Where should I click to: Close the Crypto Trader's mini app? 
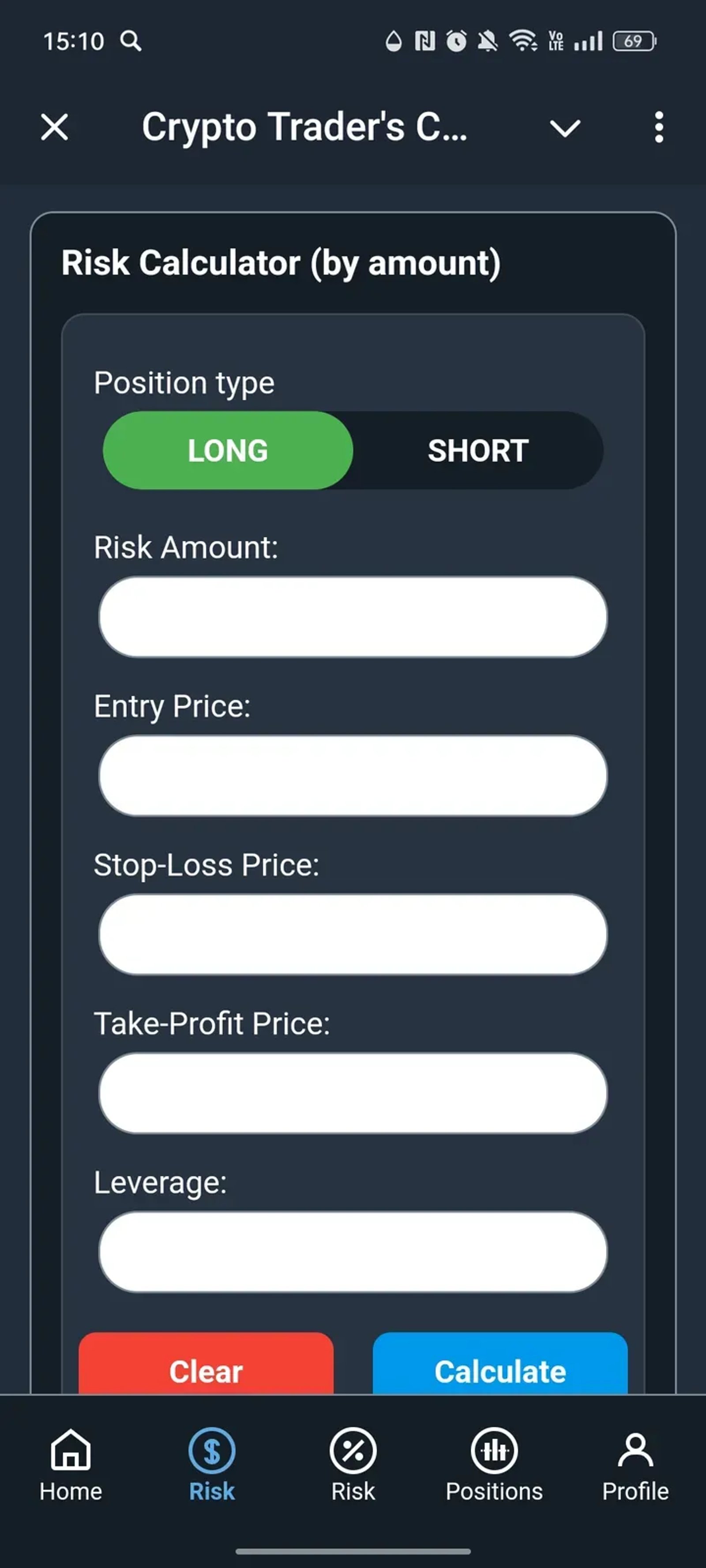[x=53, y=127]
